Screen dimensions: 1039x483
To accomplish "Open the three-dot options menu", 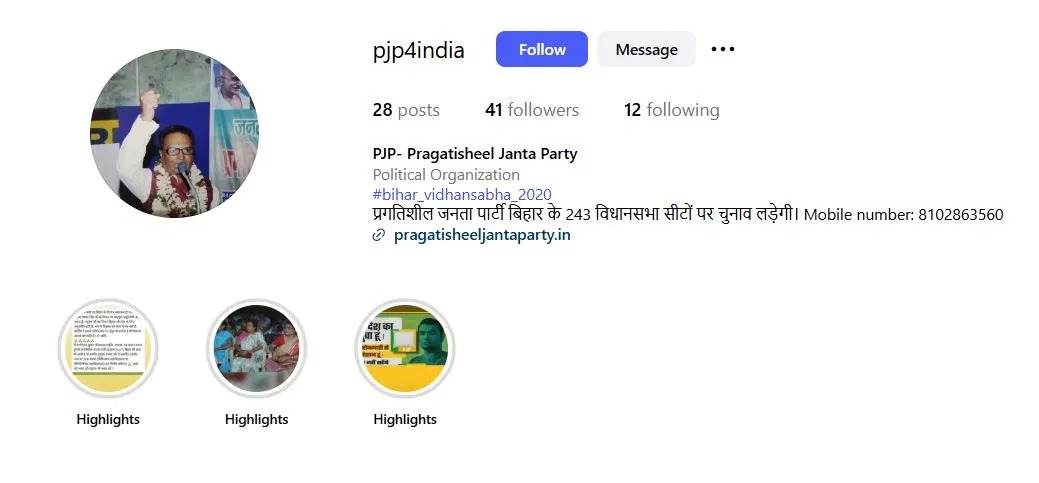I will tap(723, 49).
